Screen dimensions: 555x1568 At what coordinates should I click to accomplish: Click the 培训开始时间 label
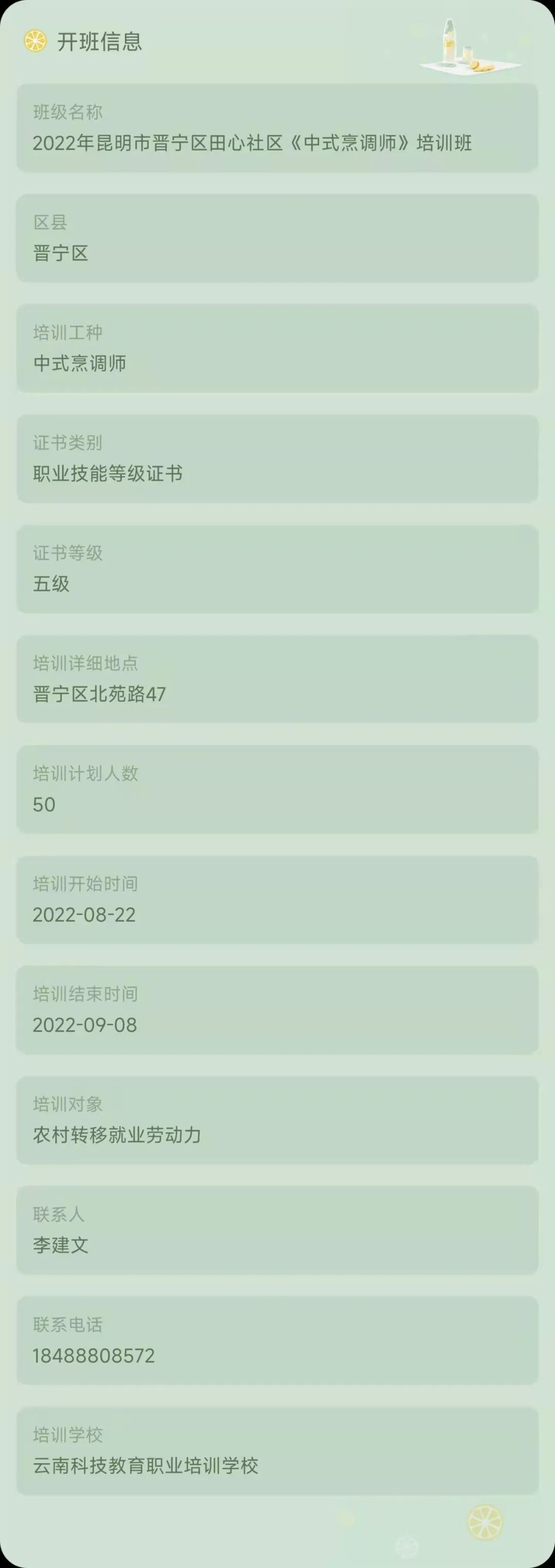(85, 884)
